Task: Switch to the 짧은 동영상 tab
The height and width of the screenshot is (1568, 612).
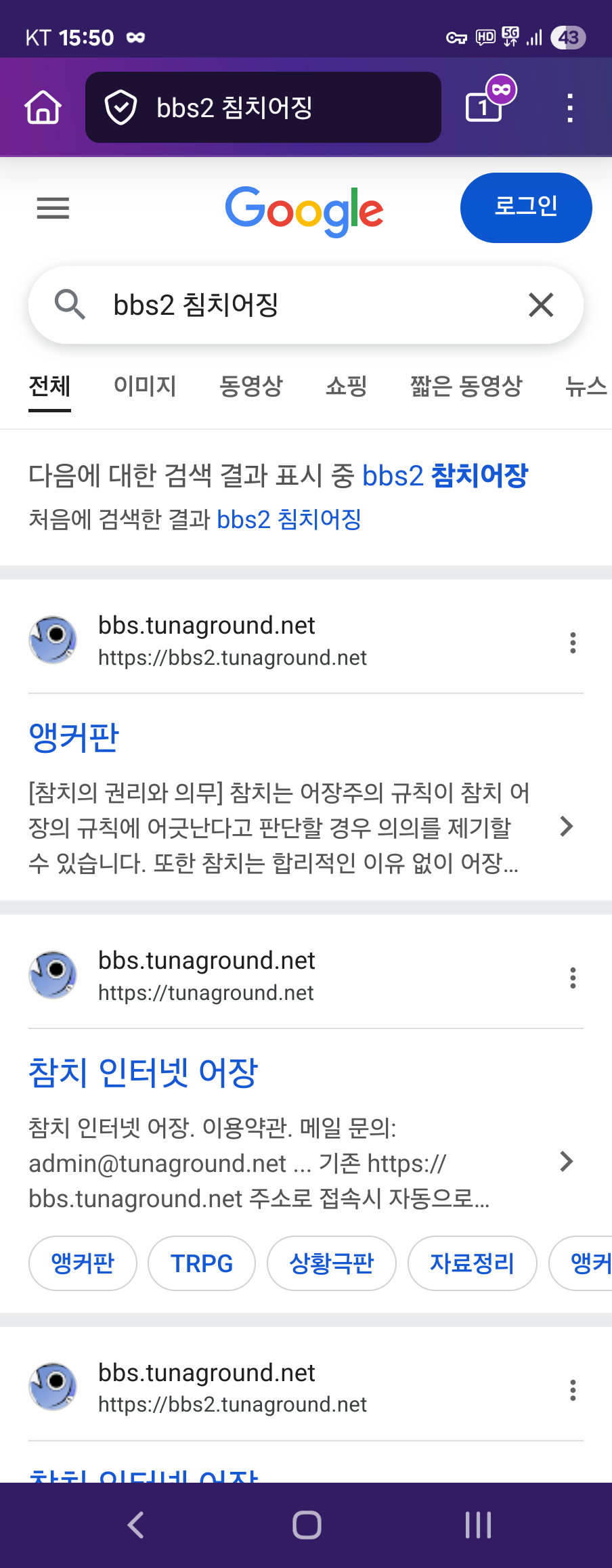Action: [466, 386]
